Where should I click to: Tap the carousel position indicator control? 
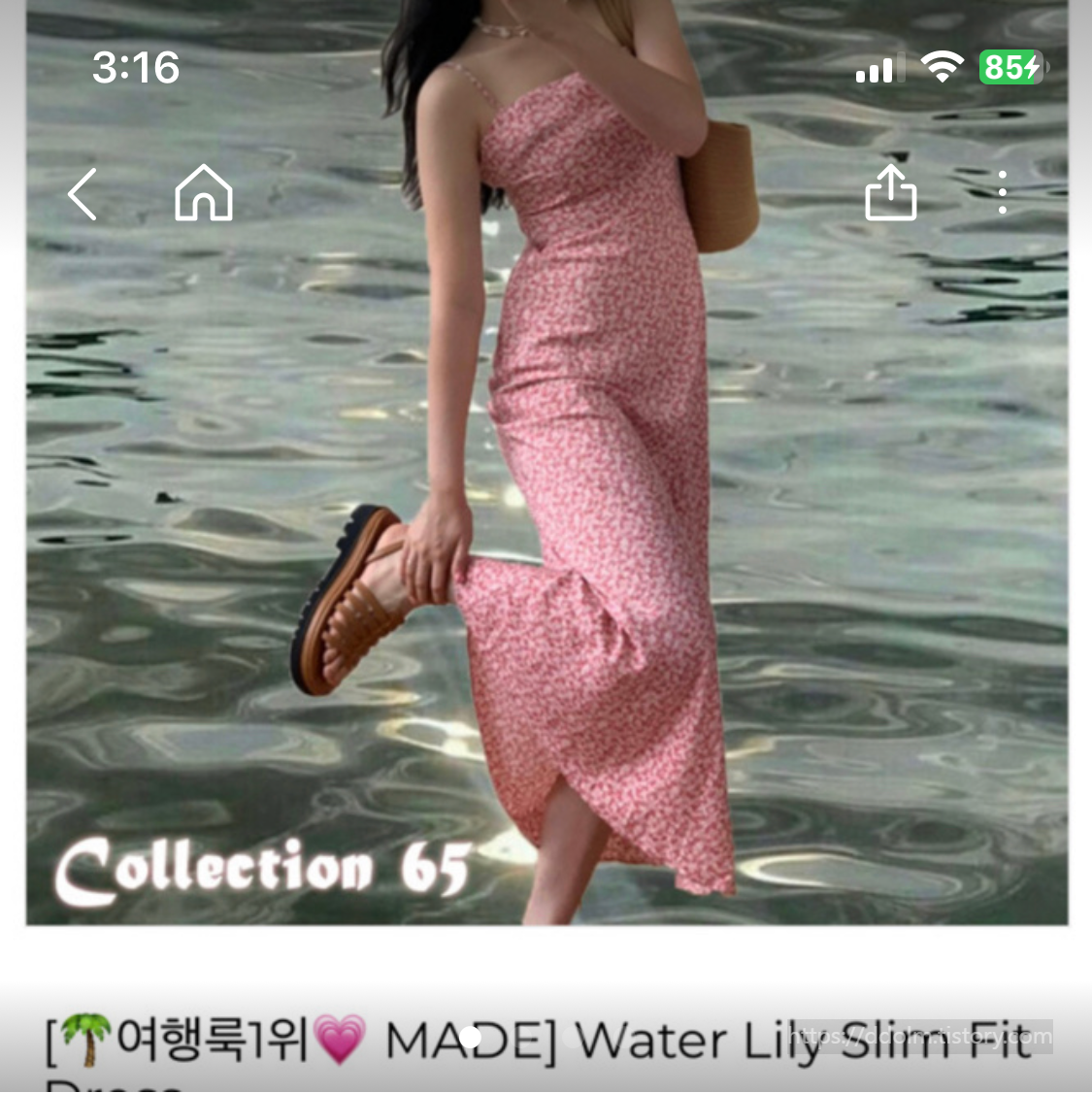click(473, 1037)
